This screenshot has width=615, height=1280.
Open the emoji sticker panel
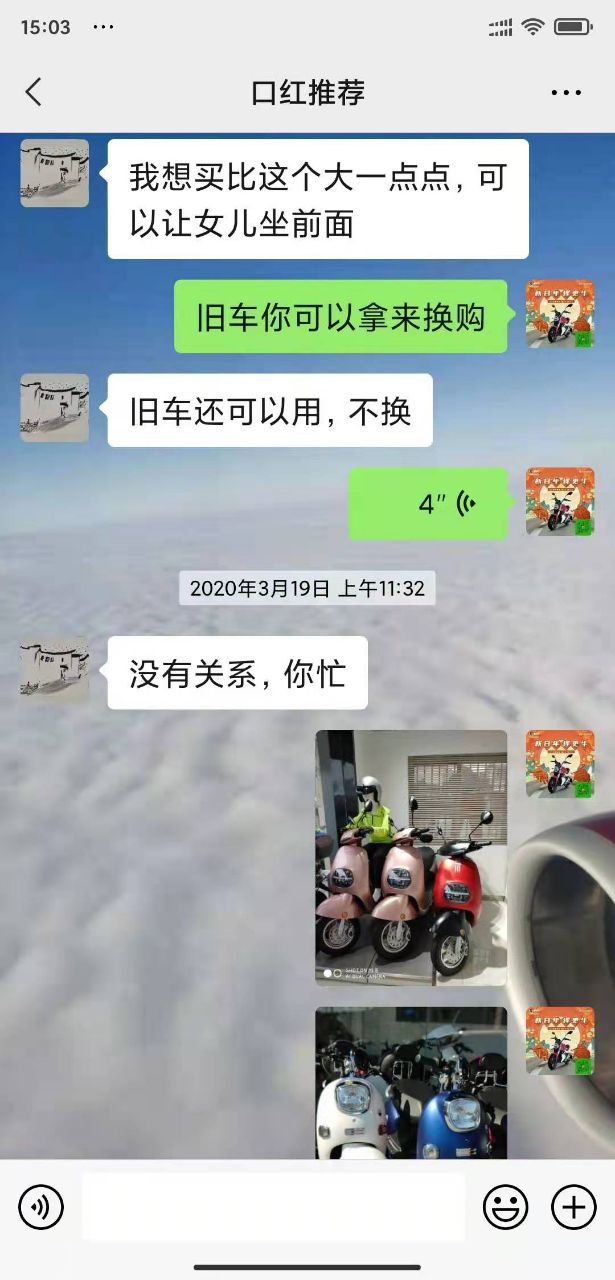coord(505,1208)
